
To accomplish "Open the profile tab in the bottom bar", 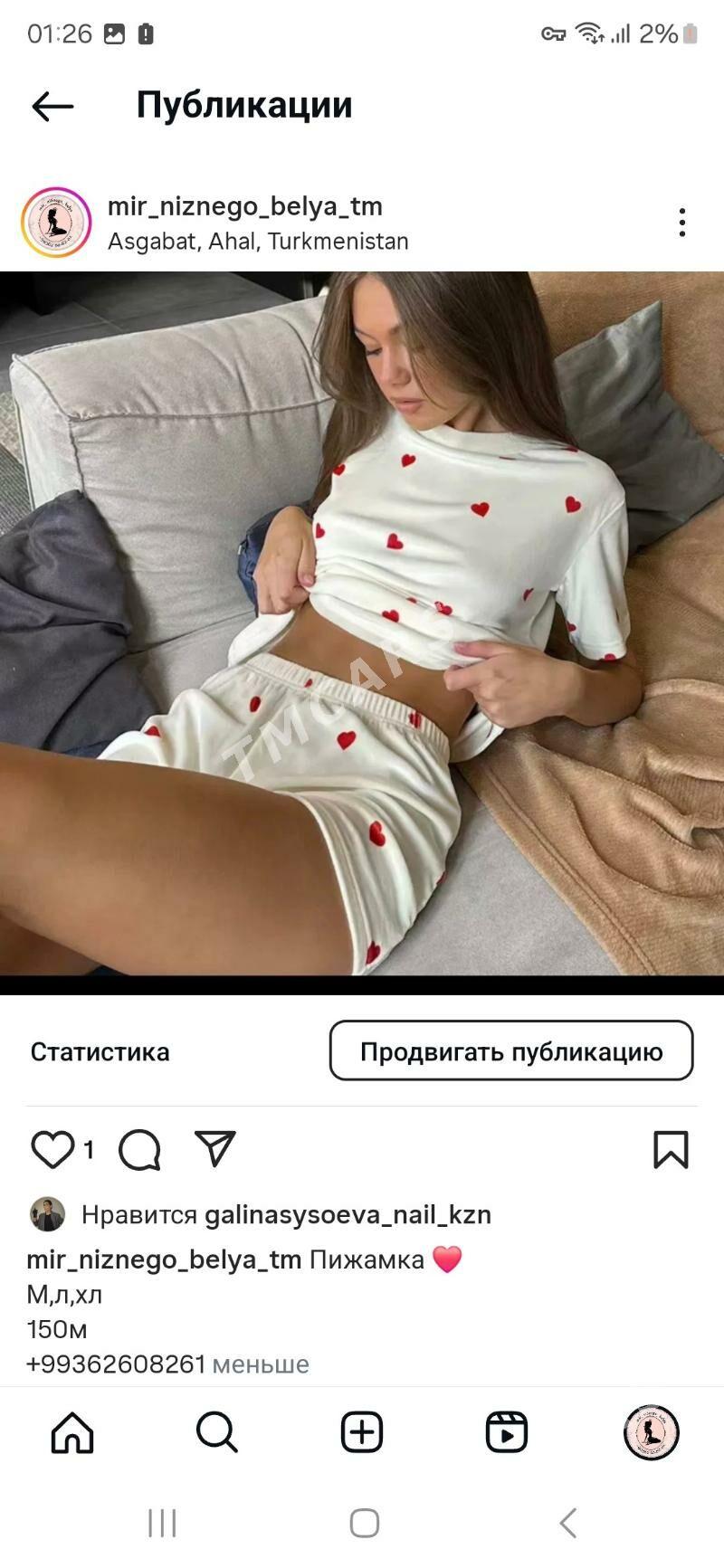I will [651, 1432].
